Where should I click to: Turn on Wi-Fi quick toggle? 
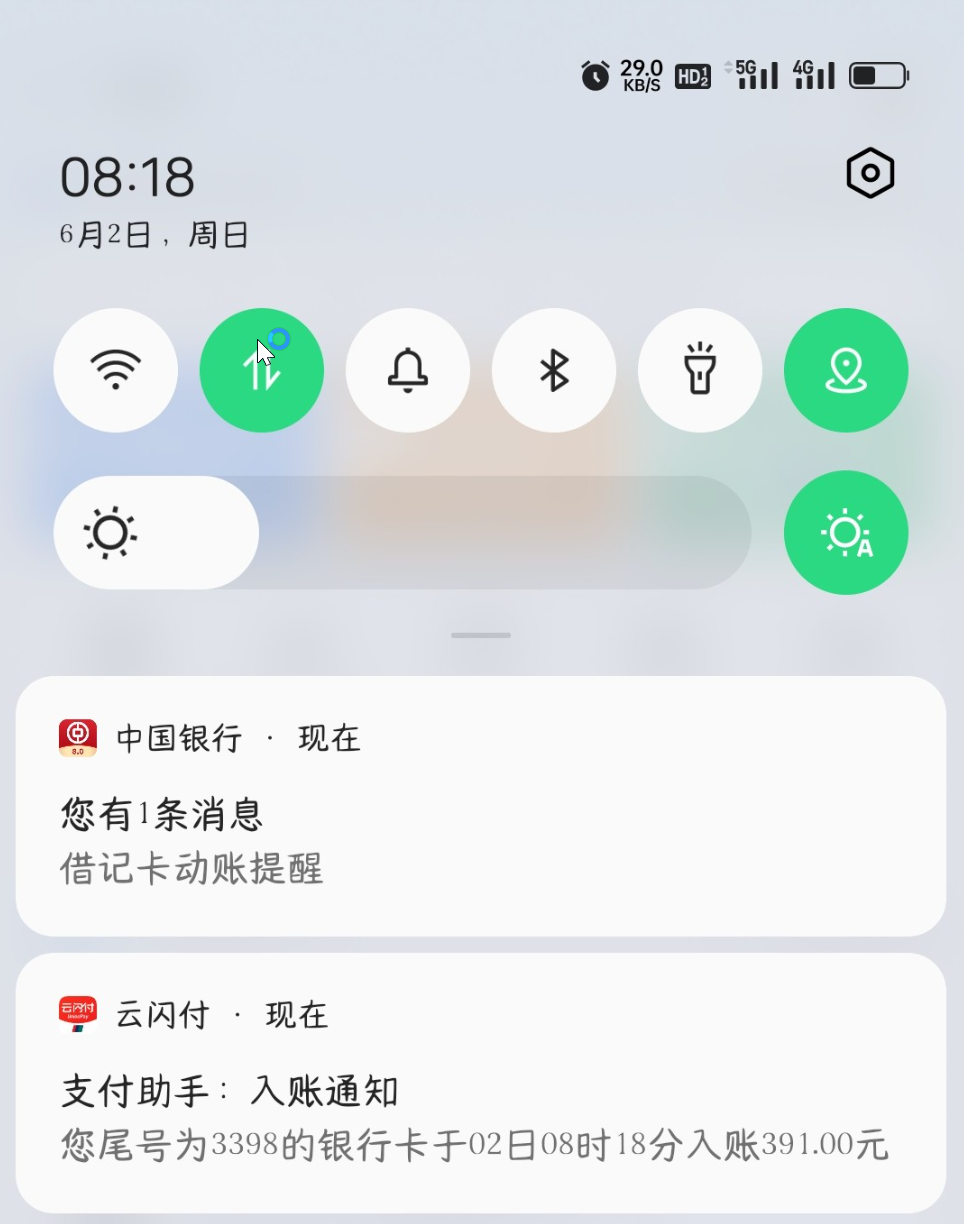pos(116,370)
